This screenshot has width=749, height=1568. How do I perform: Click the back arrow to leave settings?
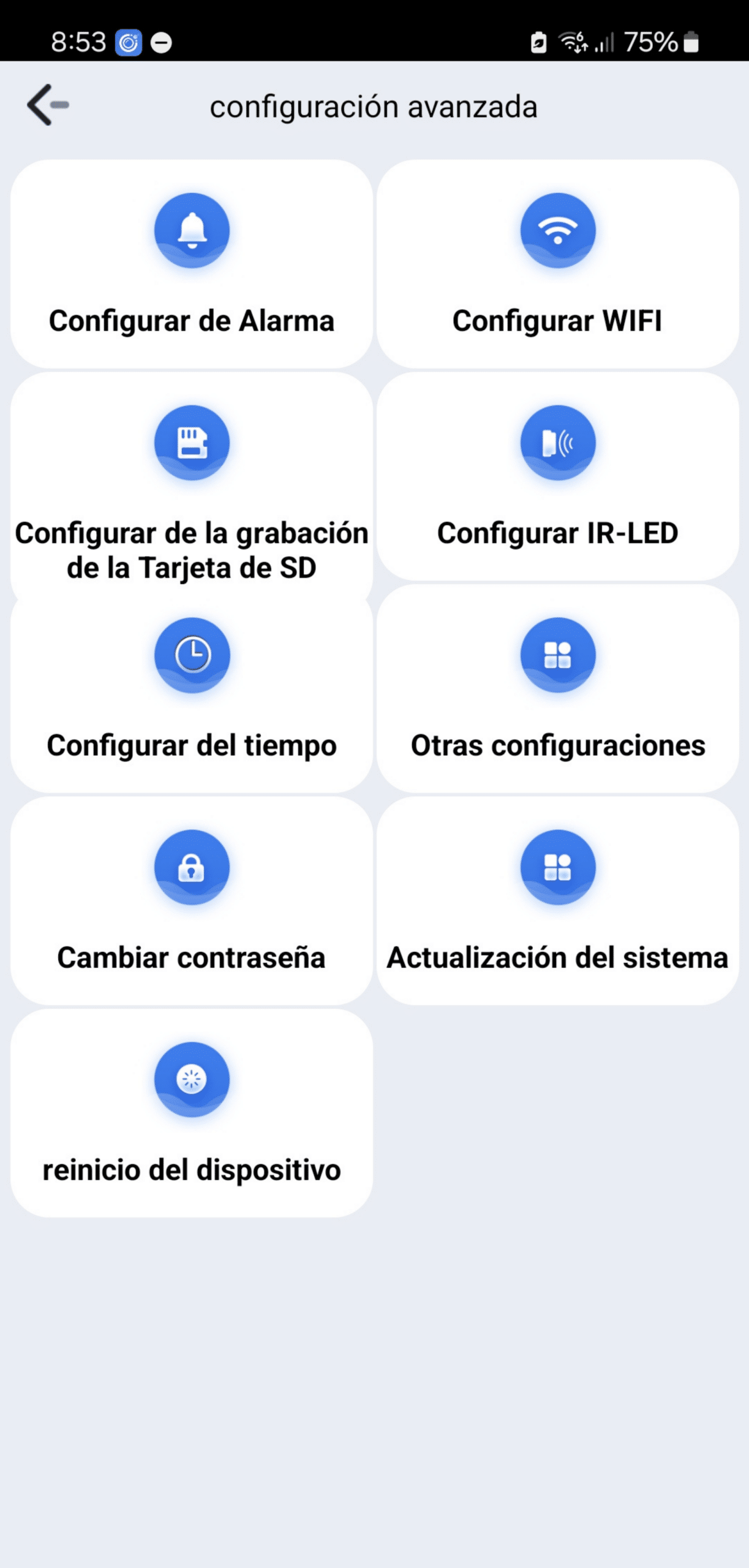(45, 105)
